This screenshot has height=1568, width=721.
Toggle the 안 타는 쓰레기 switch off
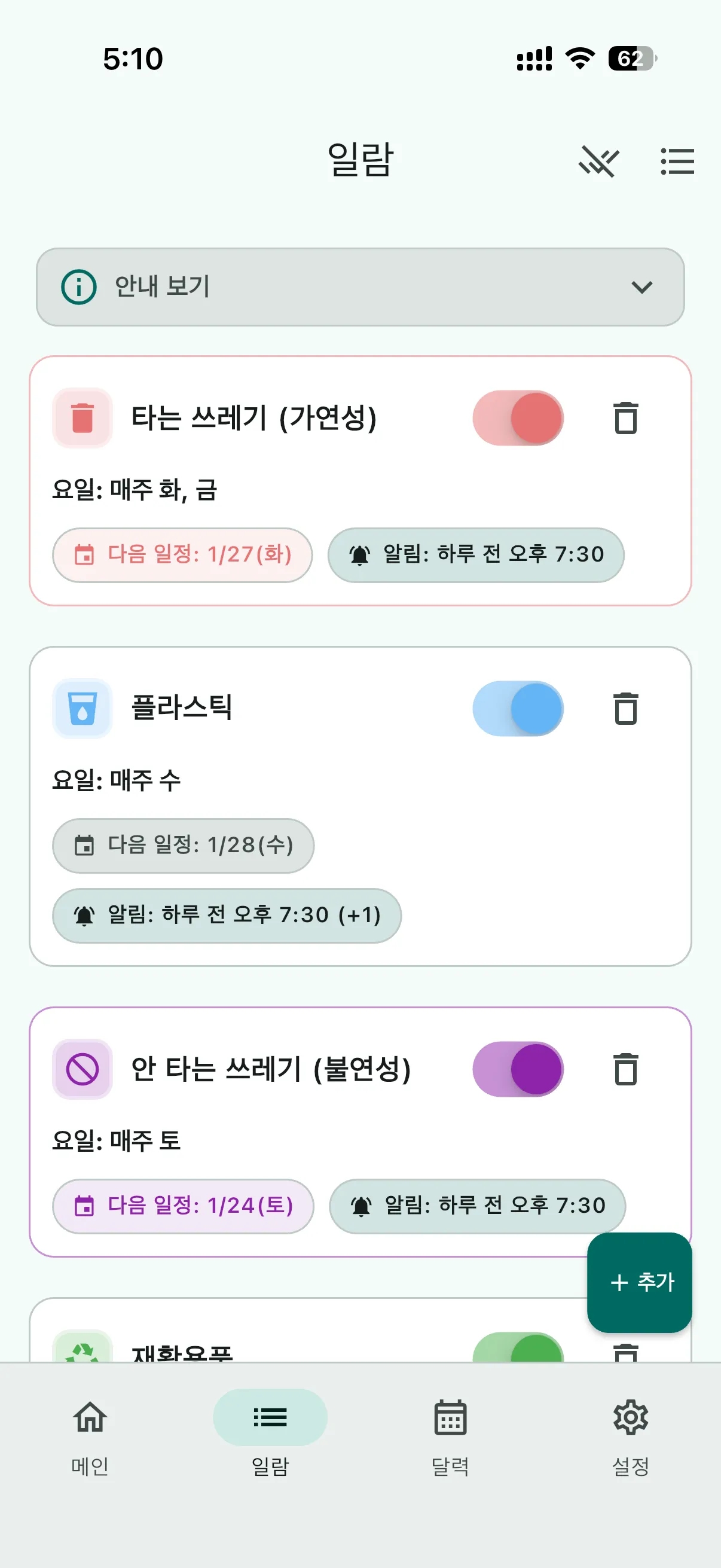pyautogui.click(x=518, y=1070)
